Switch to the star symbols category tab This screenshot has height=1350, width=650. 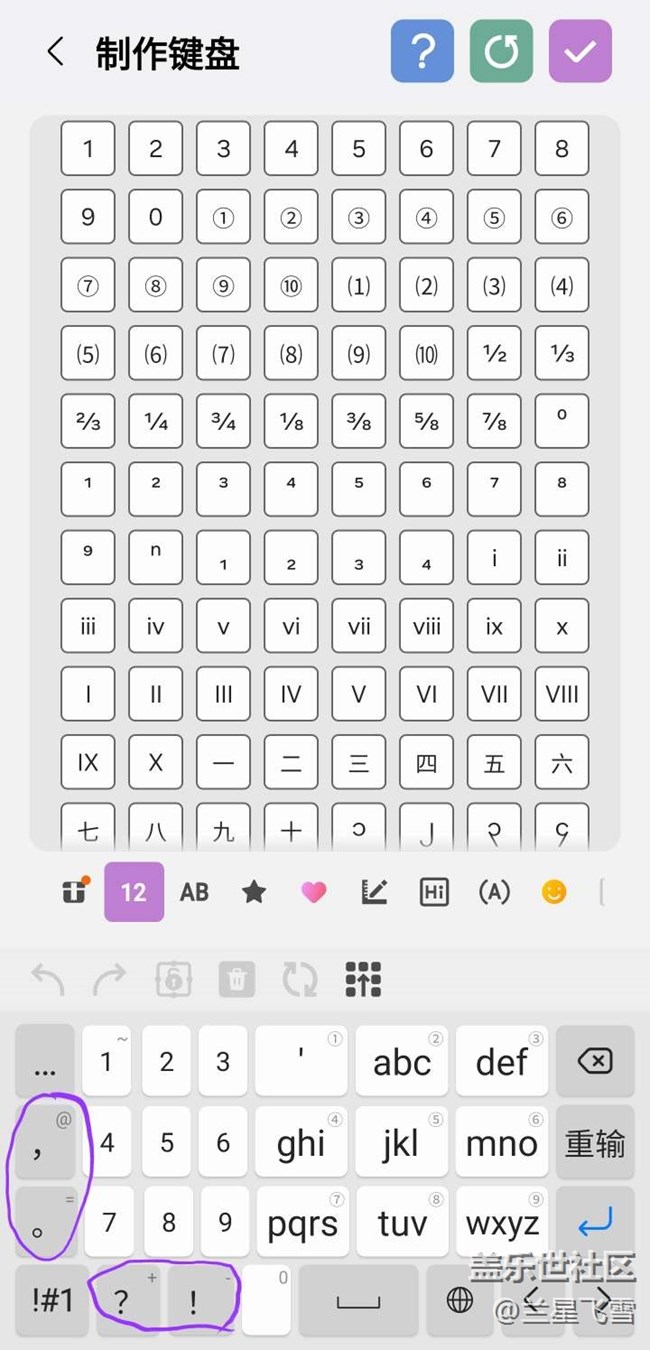pyautogui.click(x=254, y=892)
